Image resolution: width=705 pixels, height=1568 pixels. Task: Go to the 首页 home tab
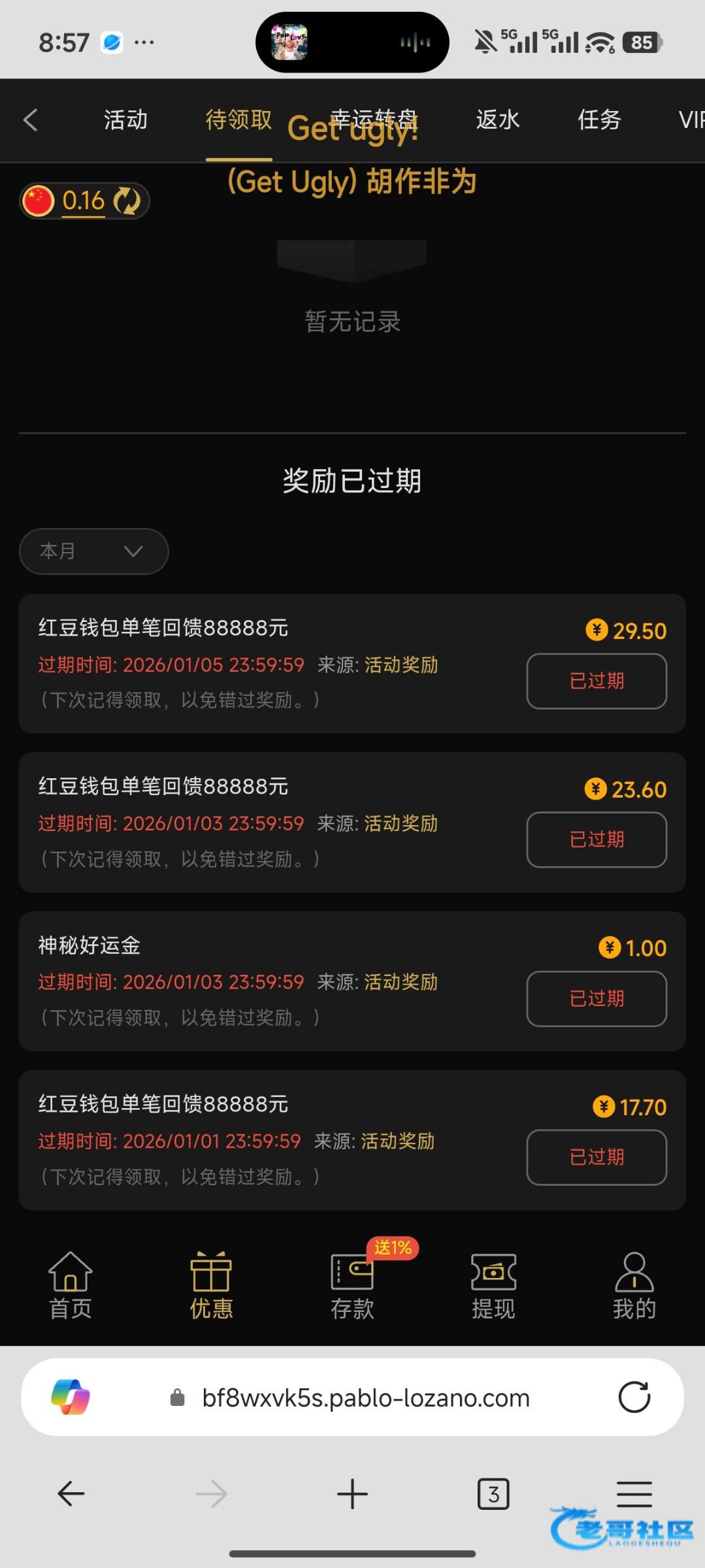point(71,1284)
